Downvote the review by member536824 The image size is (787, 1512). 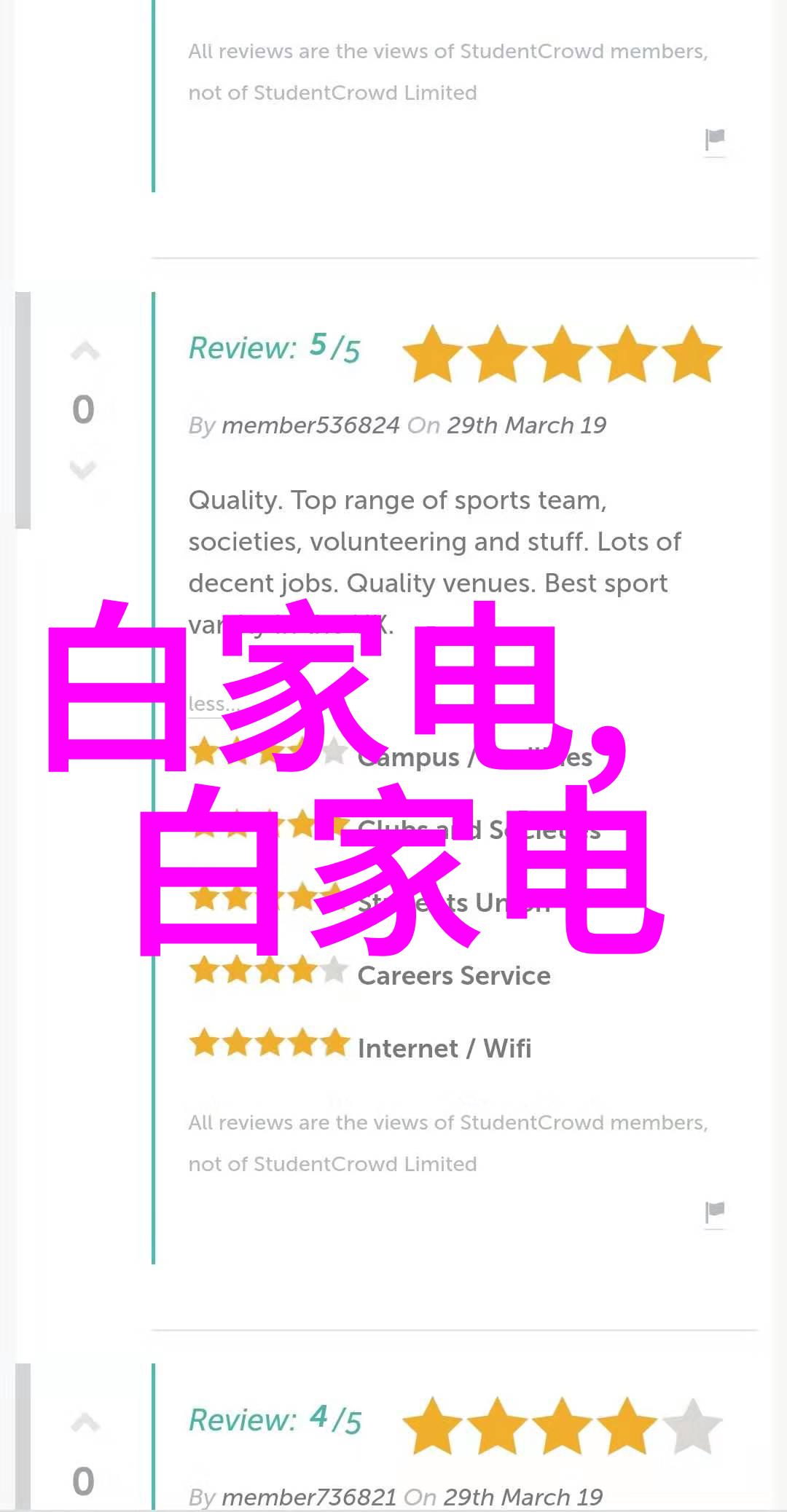point(83,470)
